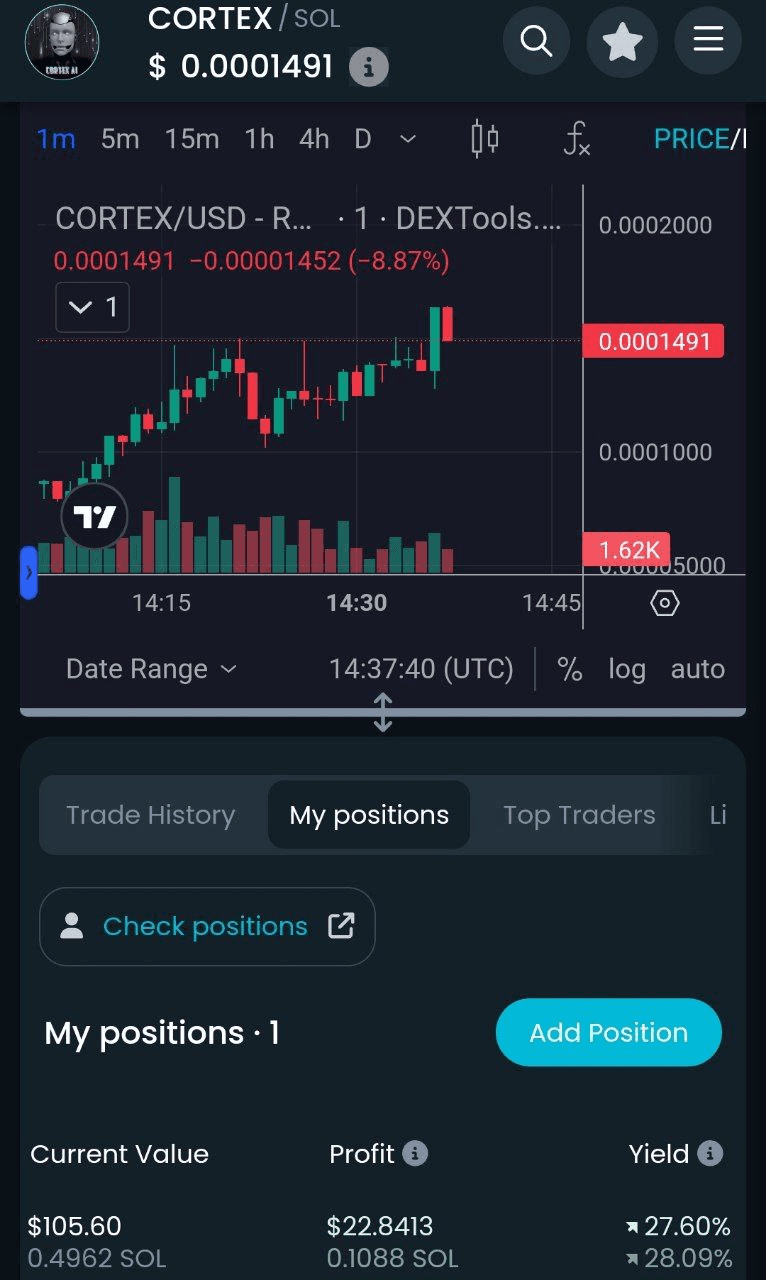
Task: Show token info next to price
Action: point(368,67)
